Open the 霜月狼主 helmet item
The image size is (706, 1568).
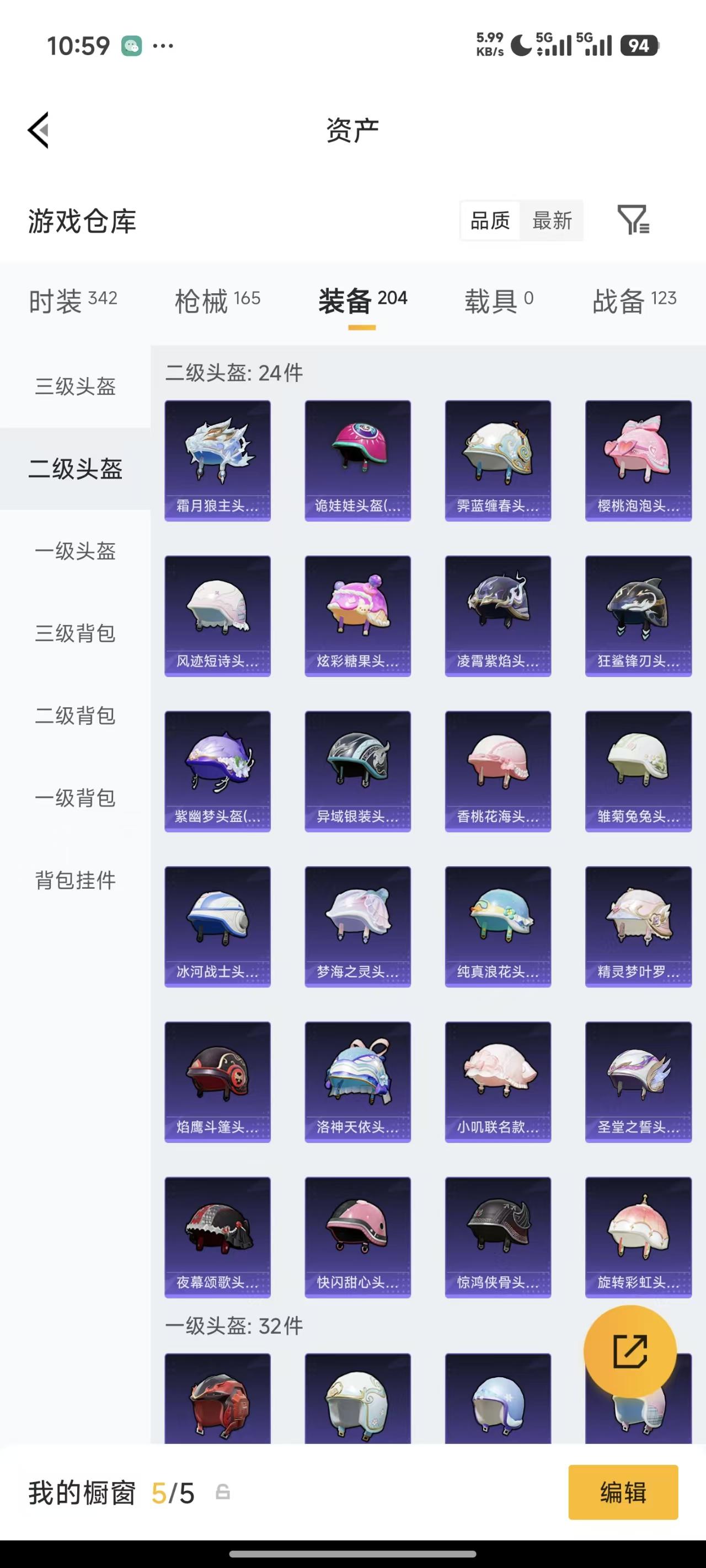217,460
